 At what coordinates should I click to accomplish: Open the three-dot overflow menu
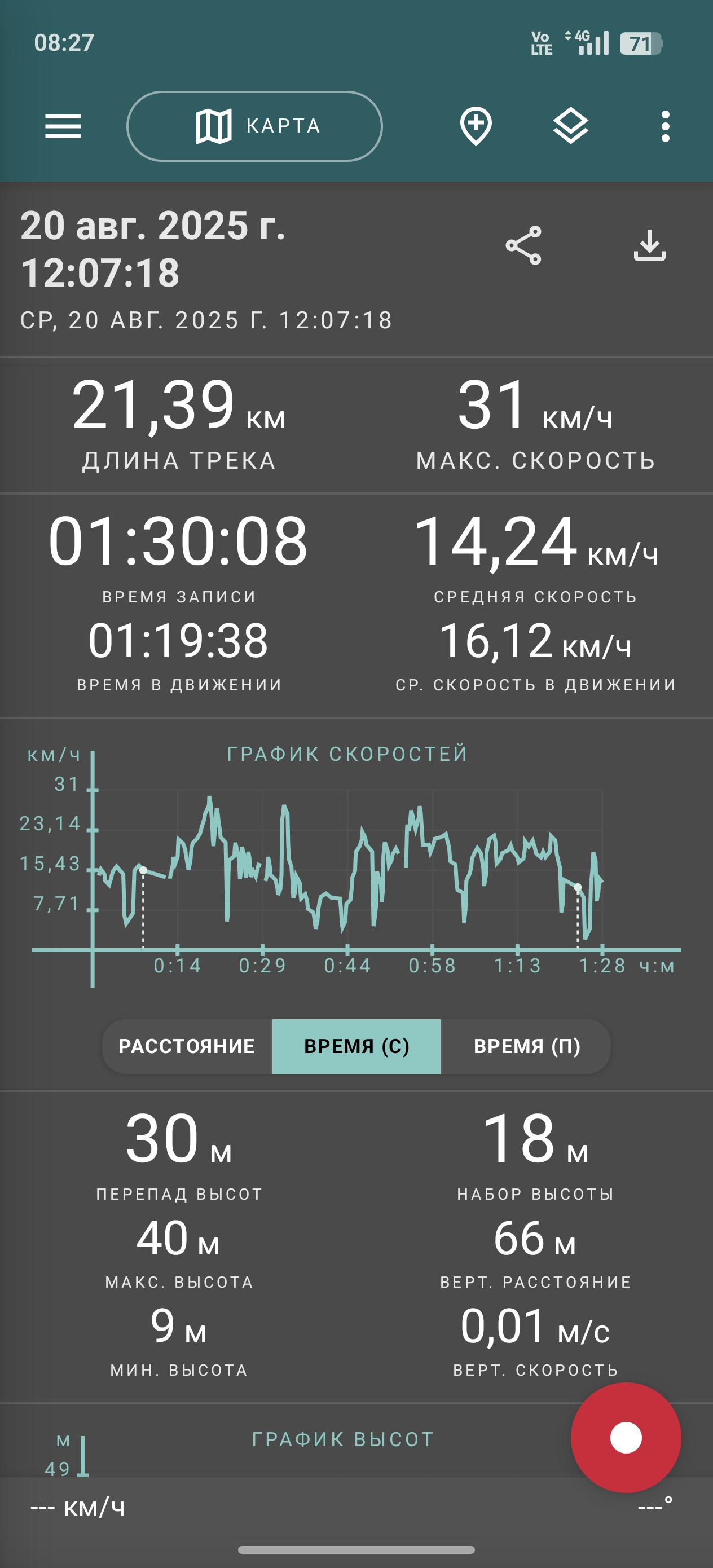pos(666,126)
